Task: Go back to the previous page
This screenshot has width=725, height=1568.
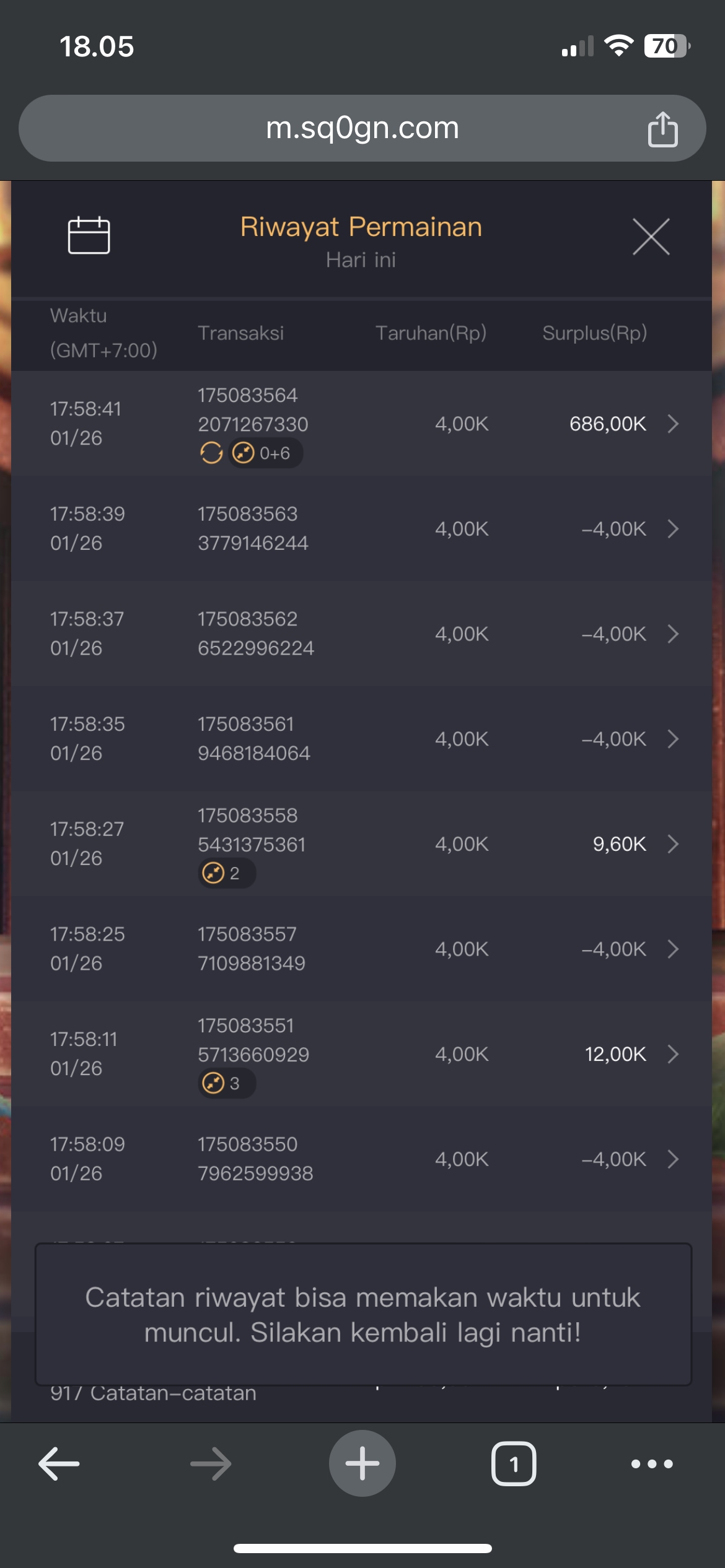Action: pos(59,1464)
